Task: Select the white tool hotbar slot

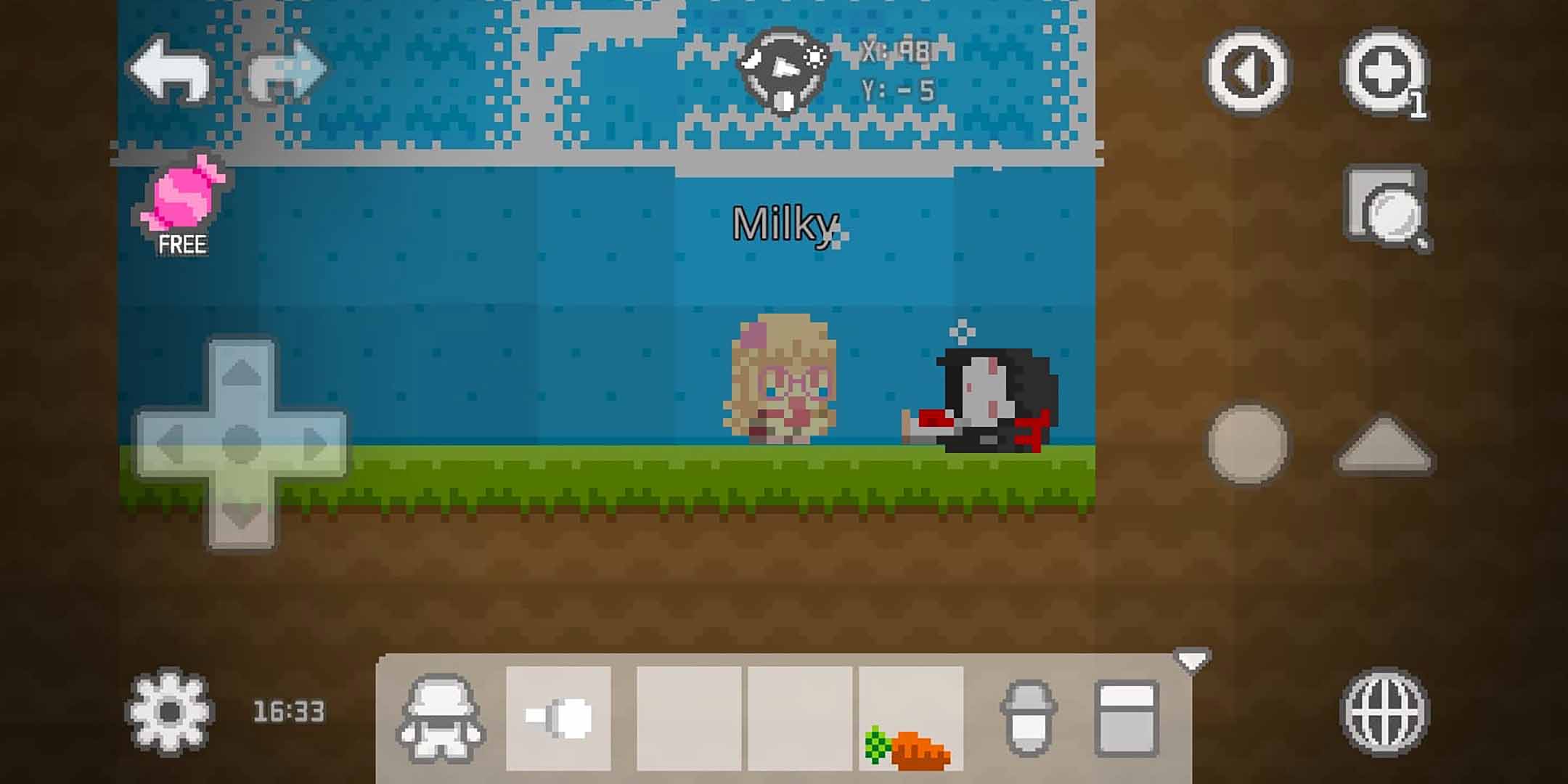Action: (558, 719)
